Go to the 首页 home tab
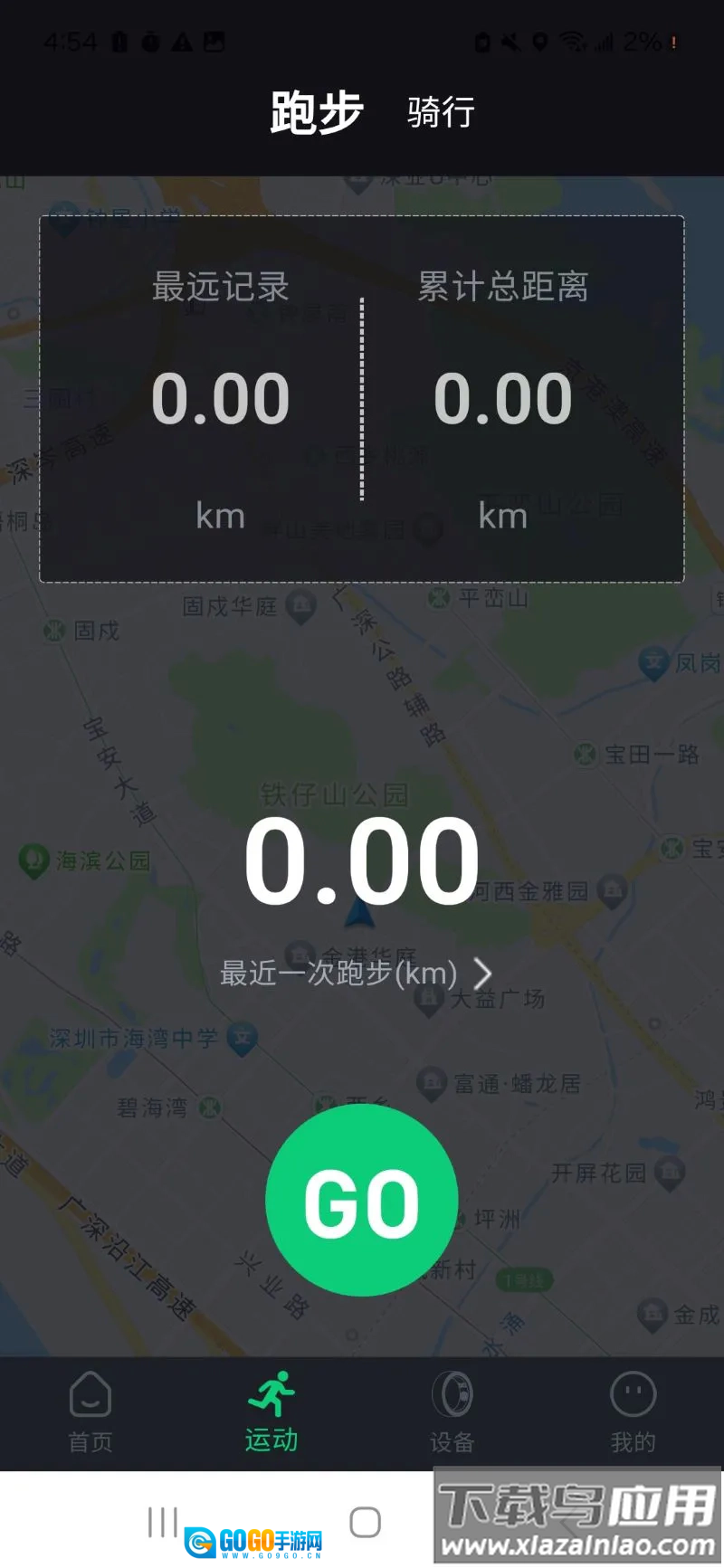Image resolution: width=724 pixels, height=1568 pixels. [90, 1411]
